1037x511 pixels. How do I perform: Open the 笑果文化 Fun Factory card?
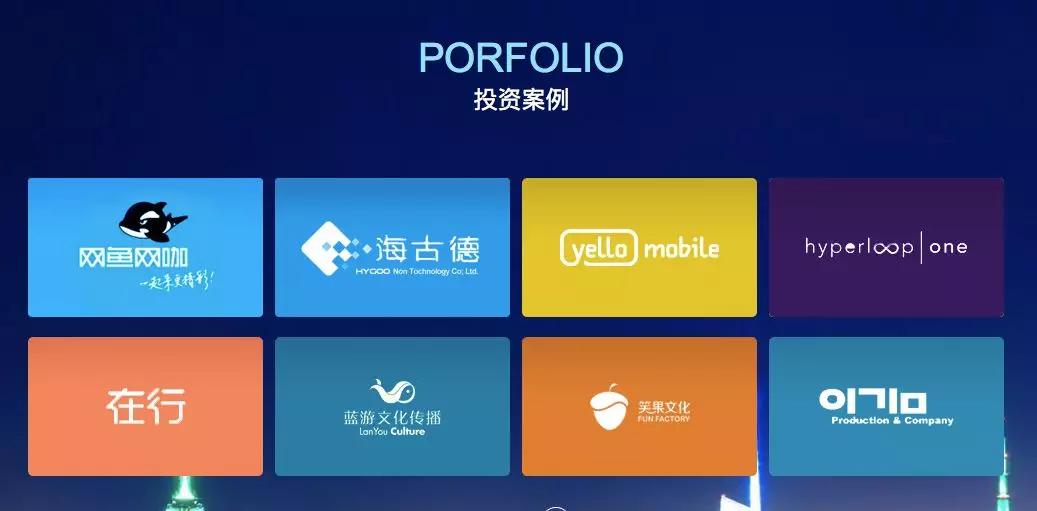[639, 407]
